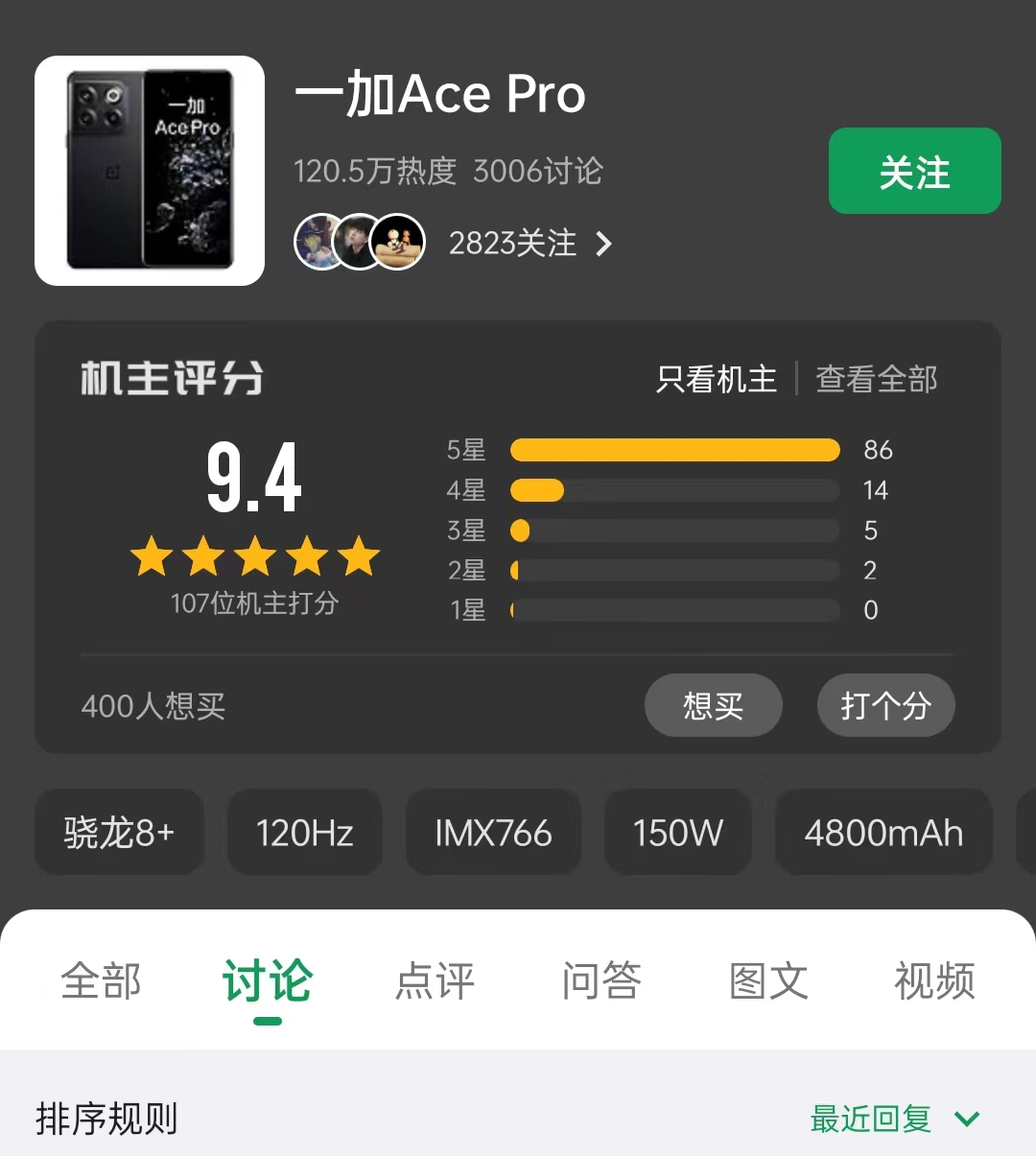The image size is (1036, 1156).
Task: Tap the 4800mAh battery spec chip
Action: click(883, 833)
